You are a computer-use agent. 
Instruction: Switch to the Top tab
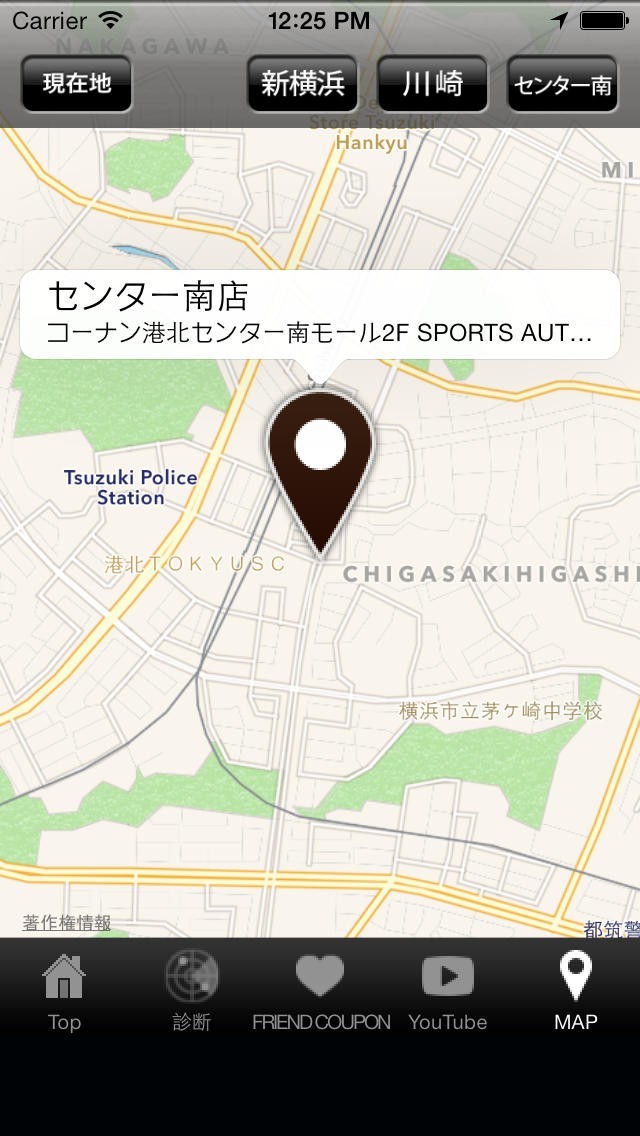[x=64, y=992]
